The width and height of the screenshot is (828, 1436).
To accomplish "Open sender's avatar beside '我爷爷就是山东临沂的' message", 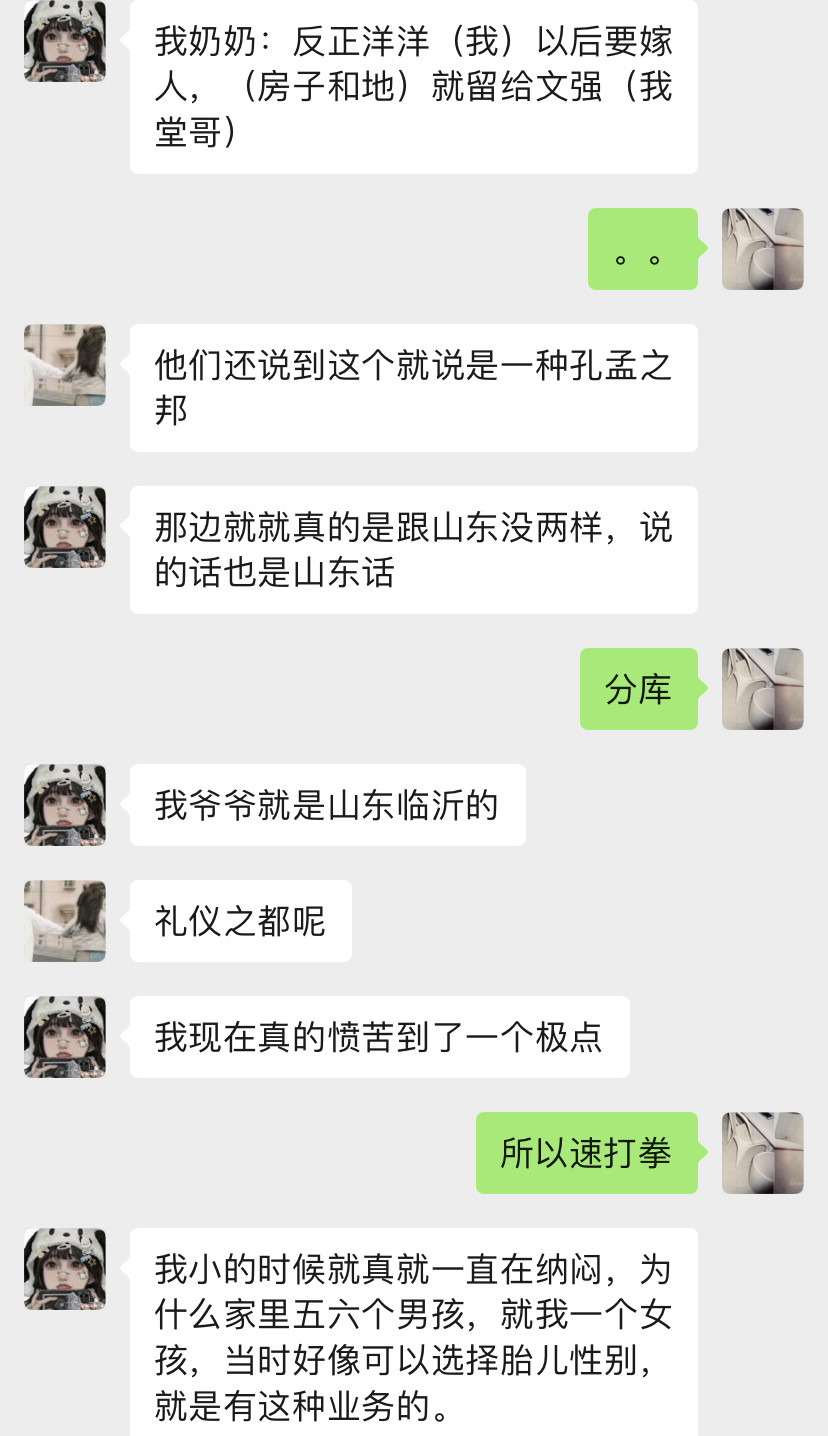I will [65, 805].
